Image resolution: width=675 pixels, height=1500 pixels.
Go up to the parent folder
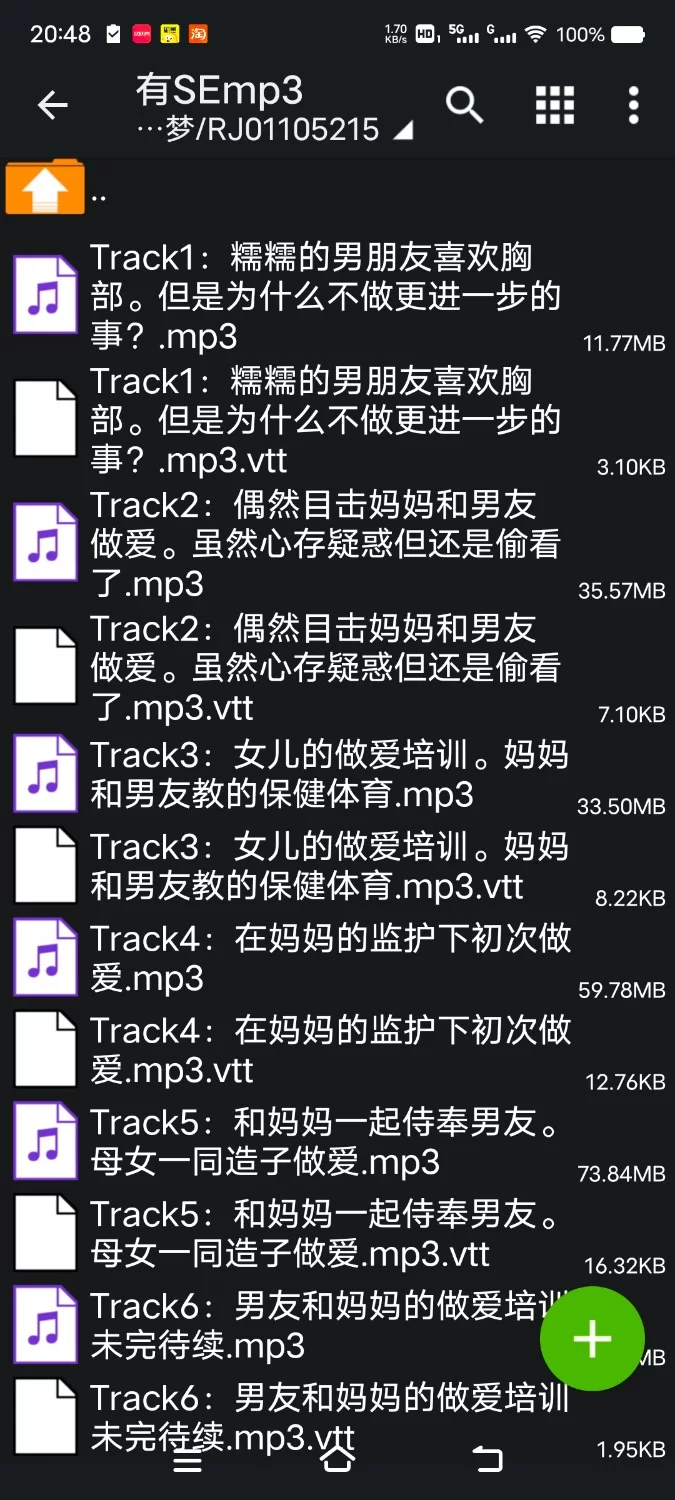[x=46, y=187]
